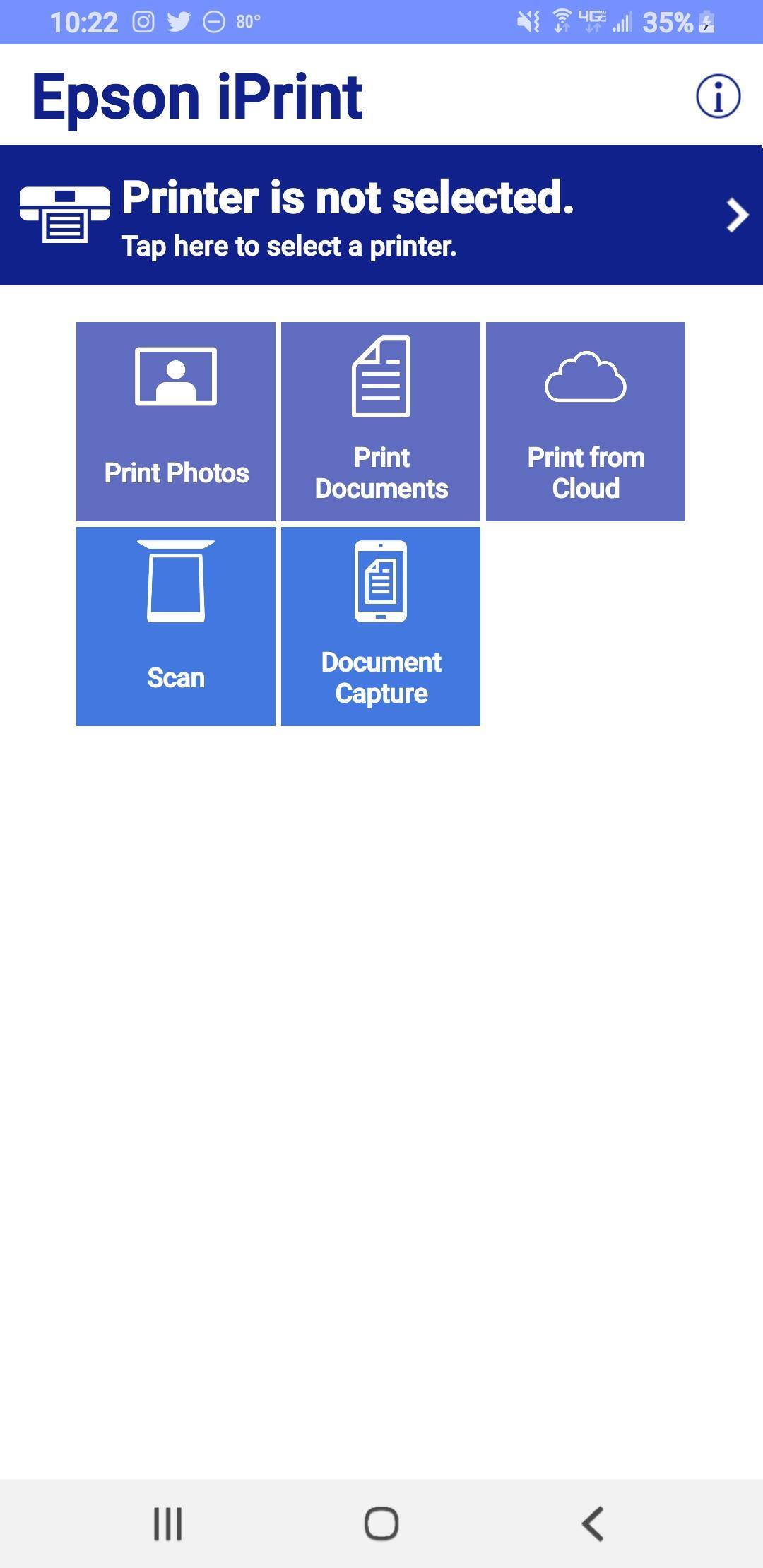Image resolution: width=763 pixels, height=1568 pixels.
Task: Launch Document Capture
Action: click(381, 626)
